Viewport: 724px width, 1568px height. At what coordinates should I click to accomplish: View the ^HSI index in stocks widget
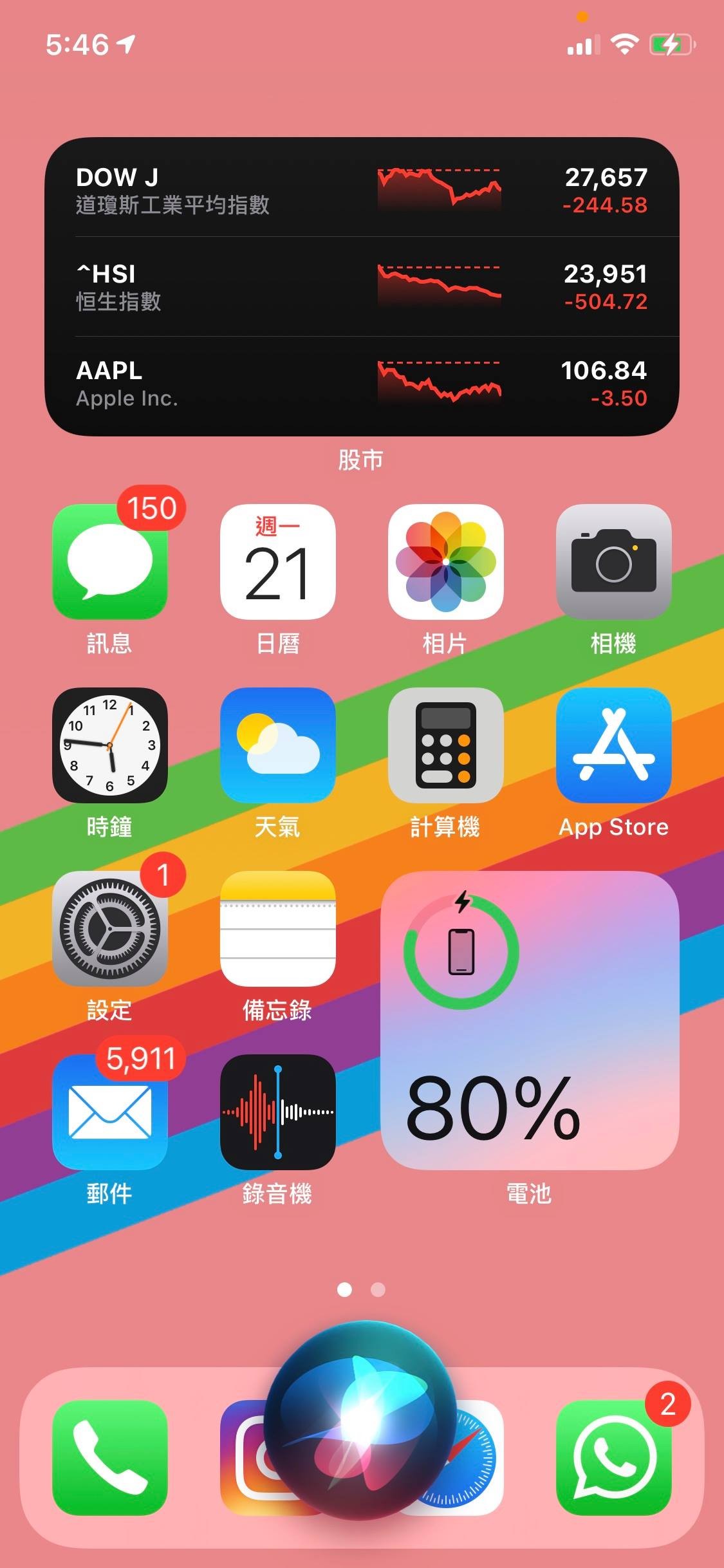(362, 286)
